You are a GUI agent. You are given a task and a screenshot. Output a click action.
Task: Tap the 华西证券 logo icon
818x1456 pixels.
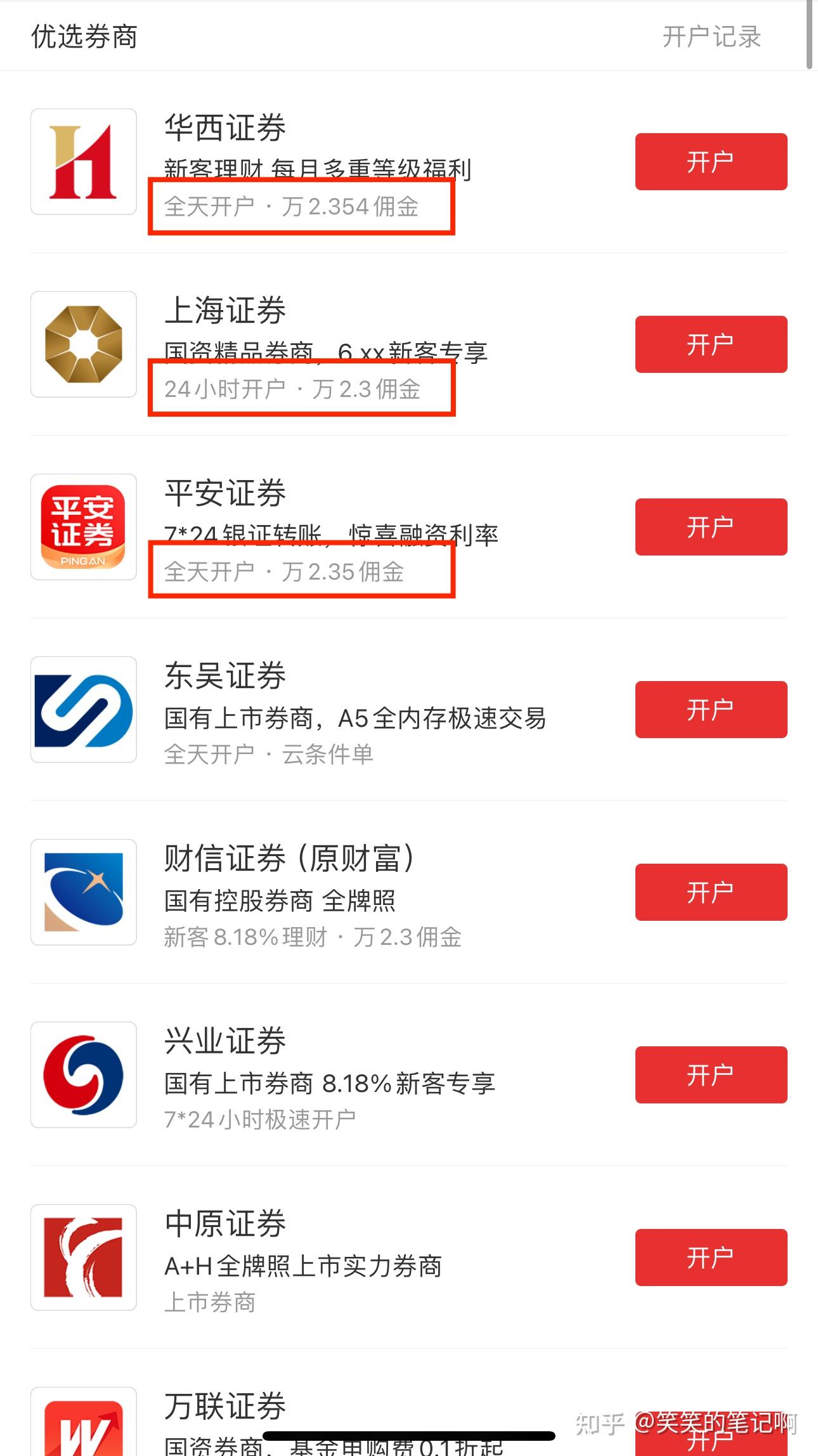click(x=83, y=160)
